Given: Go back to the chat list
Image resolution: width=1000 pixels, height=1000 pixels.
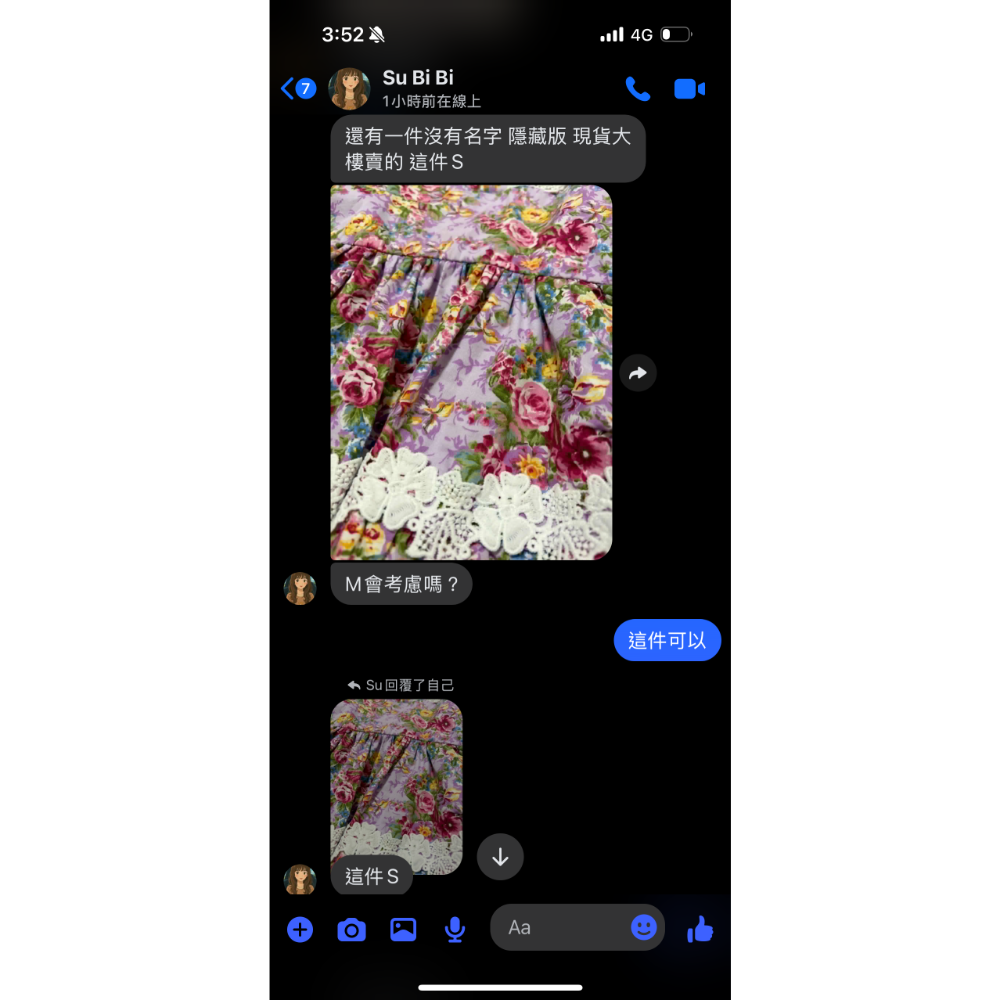Looking at the screenshot, I should 297,89.
